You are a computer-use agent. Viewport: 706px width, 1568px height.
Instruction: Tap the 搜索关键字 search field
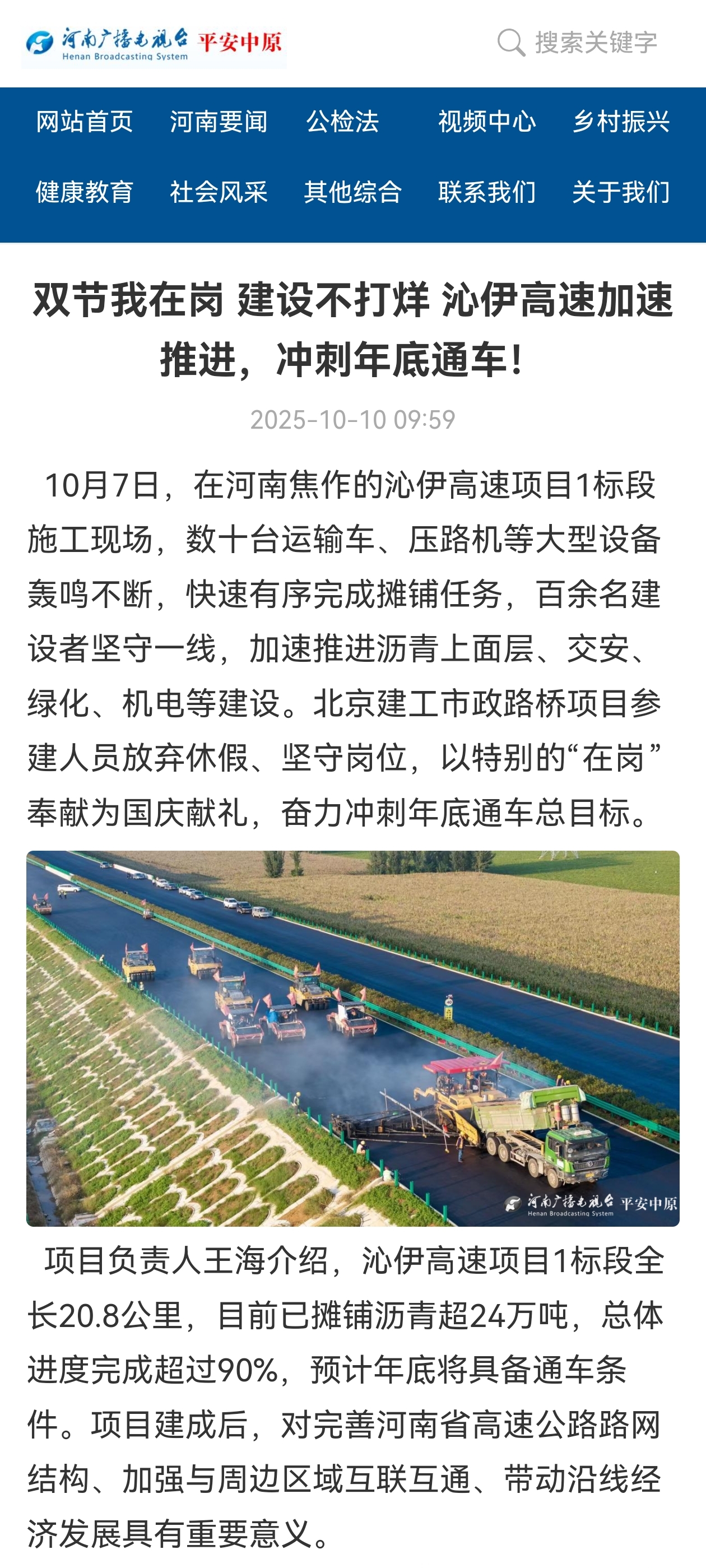(595, 43)
